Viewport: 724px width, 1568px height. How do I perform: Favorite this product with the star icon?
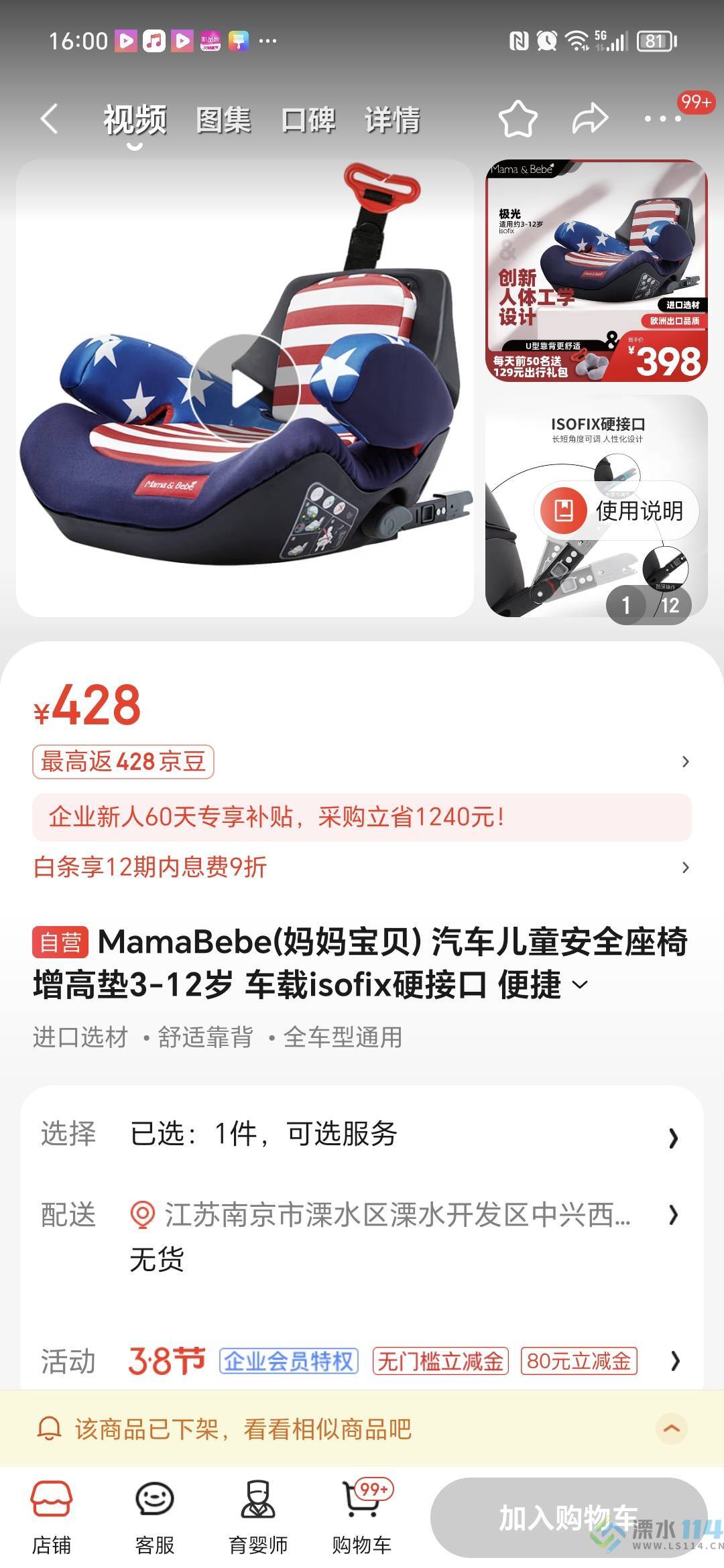pyautogui.click(x=518, y=119)
